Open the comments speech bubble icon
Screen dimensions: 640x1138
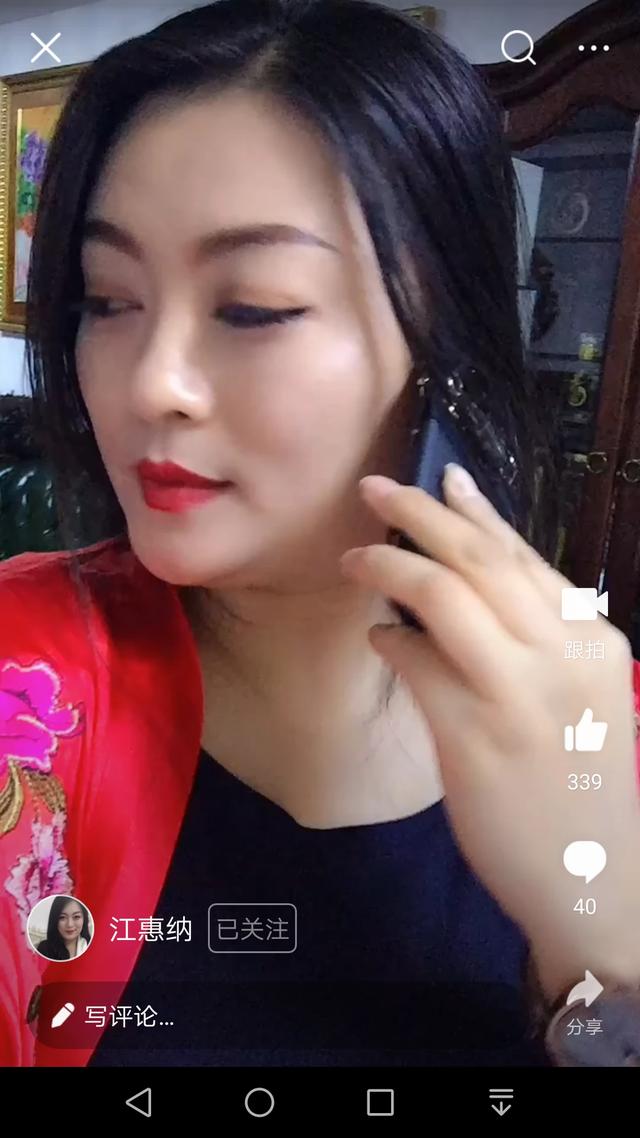[585, 861]
